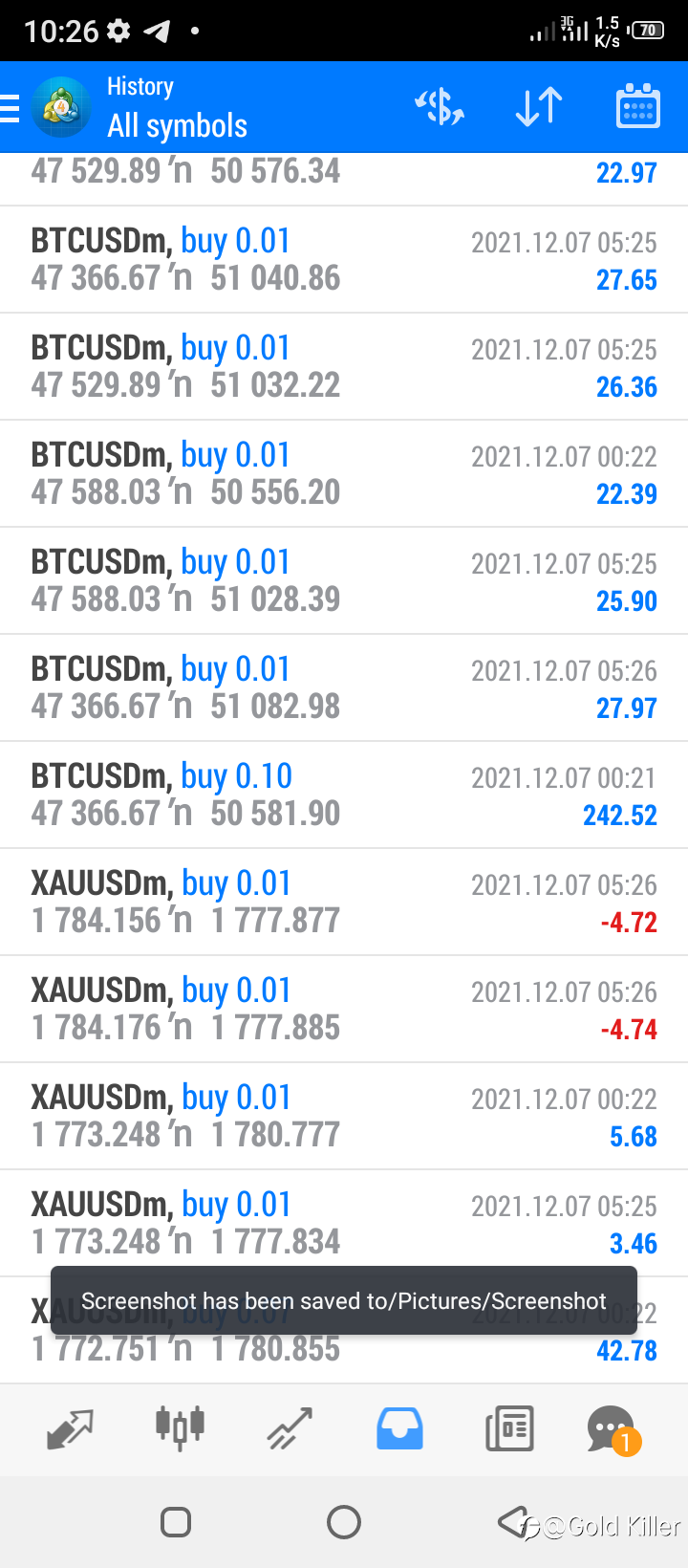Expand the BTCUSDm buy 0.10 trade with 242.52 profit
This screenshot has width=688, height=1568.
pos(344,795)
